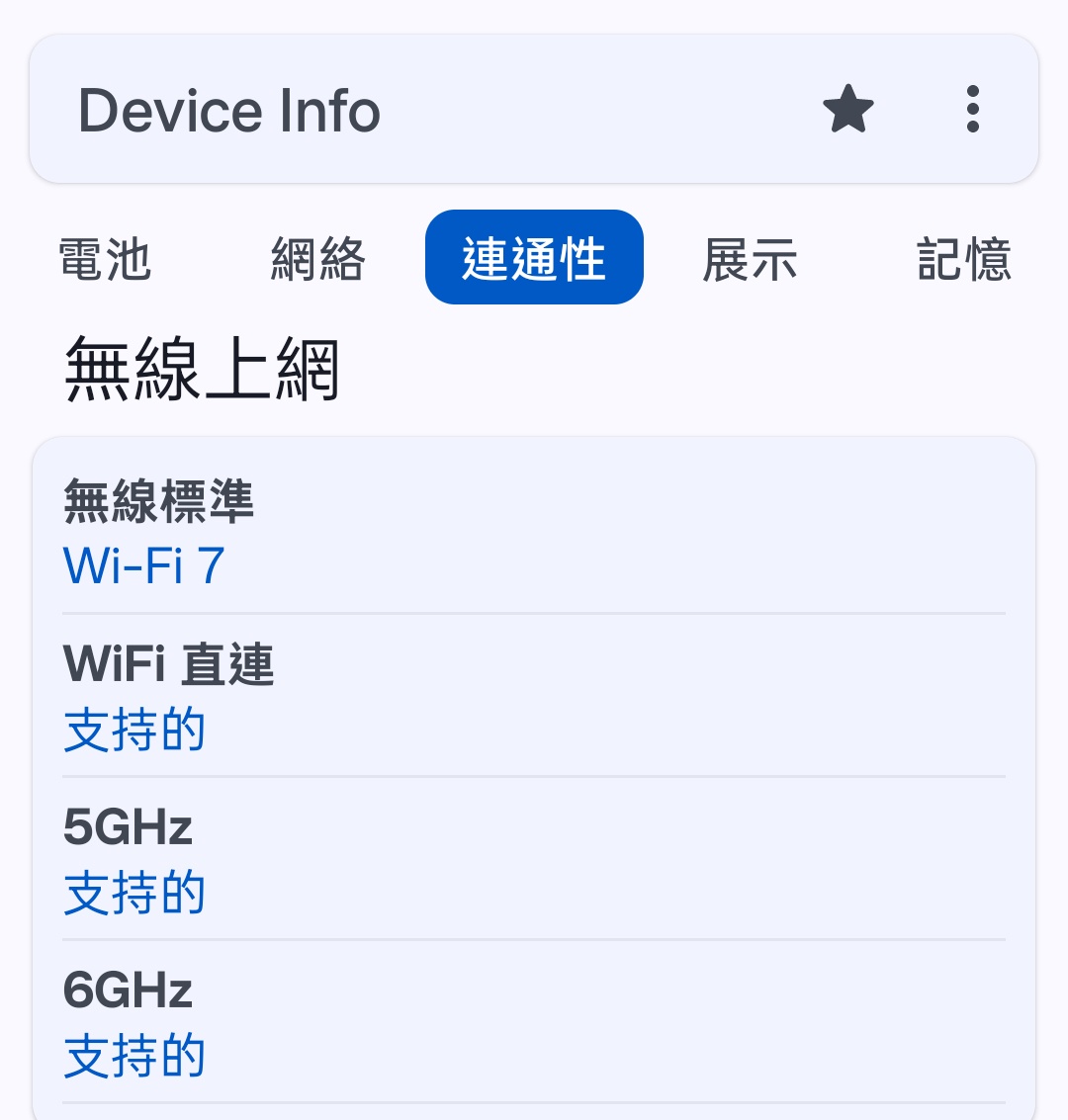Open the 記憶 tab
This screenshot has height=1120, width=1068.
tap(964, 259)
